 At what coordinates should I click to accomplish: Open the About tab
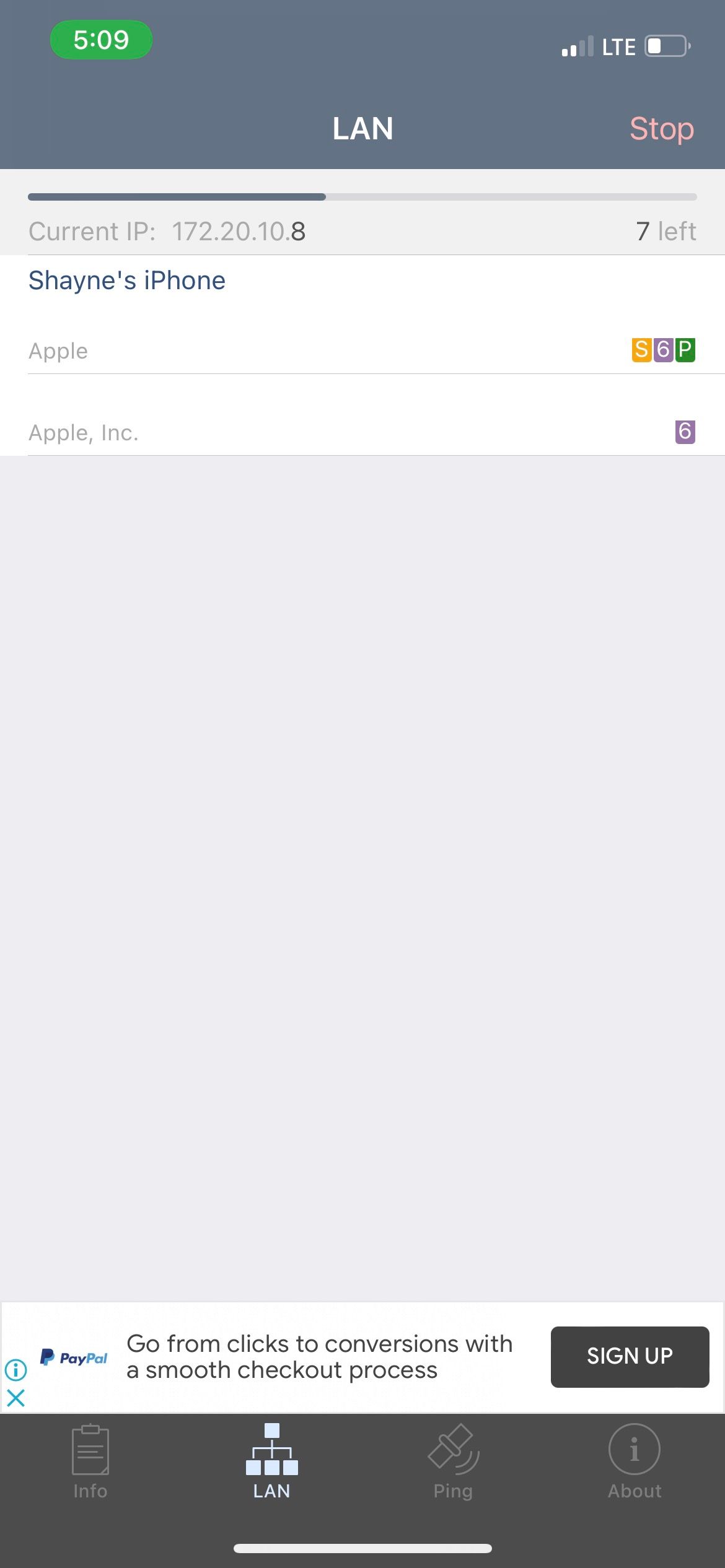(634, 1460)
